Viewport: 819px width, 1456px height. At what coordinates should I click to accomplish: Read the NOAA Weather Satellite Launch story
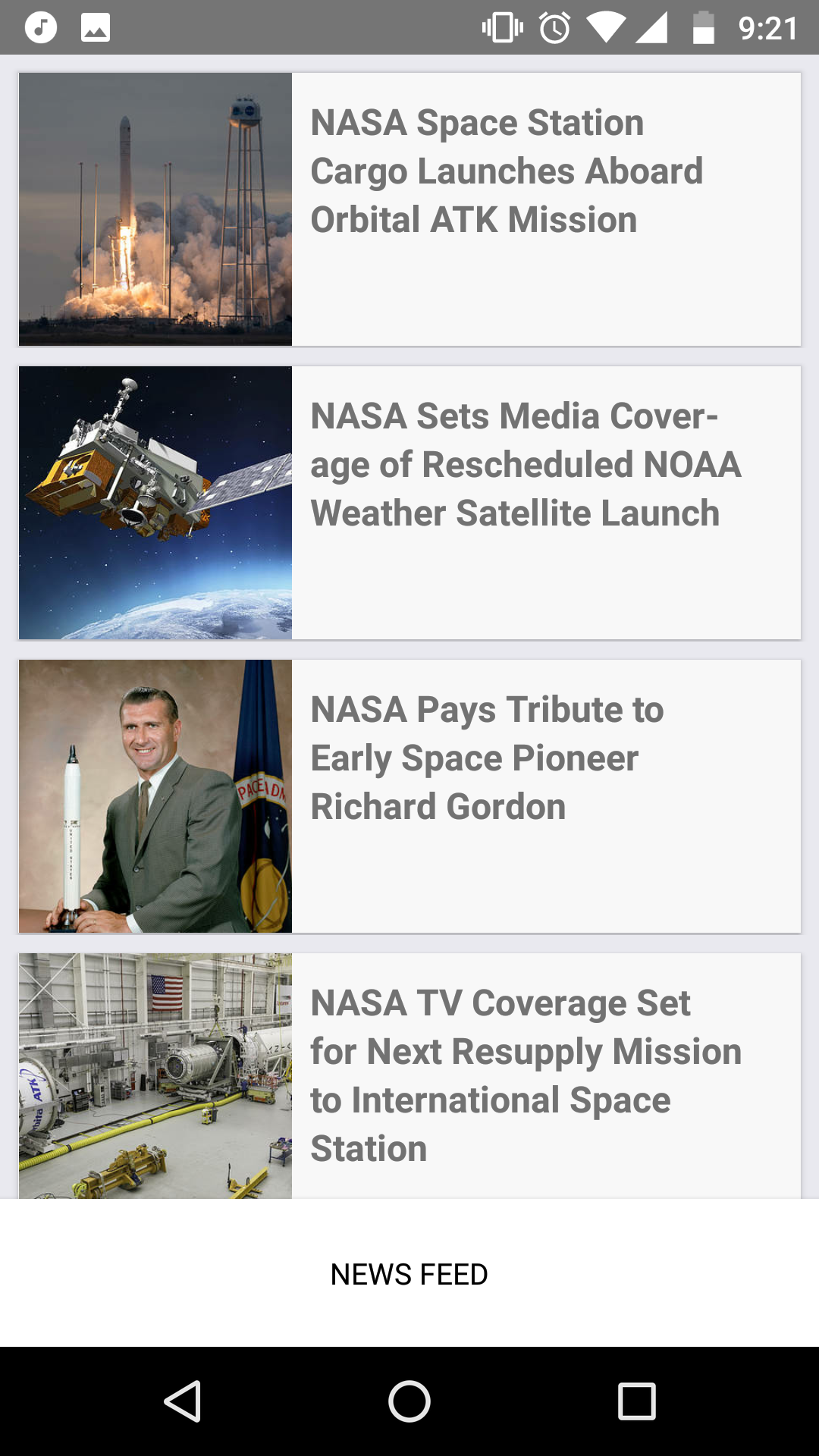pos(525,465)
